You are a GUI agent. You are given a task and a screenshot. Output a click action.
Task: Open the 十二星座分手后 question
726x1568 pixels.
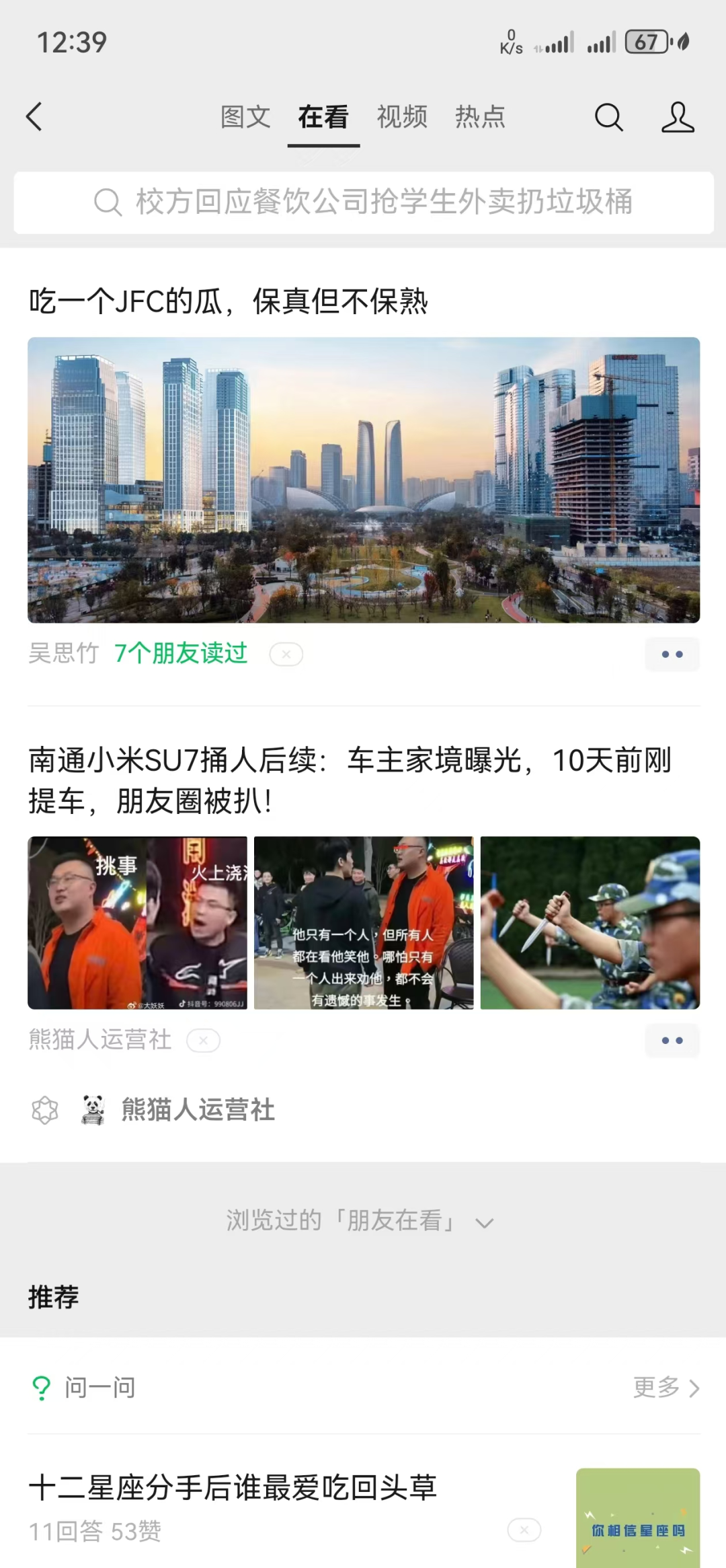tap(233, 1487)
